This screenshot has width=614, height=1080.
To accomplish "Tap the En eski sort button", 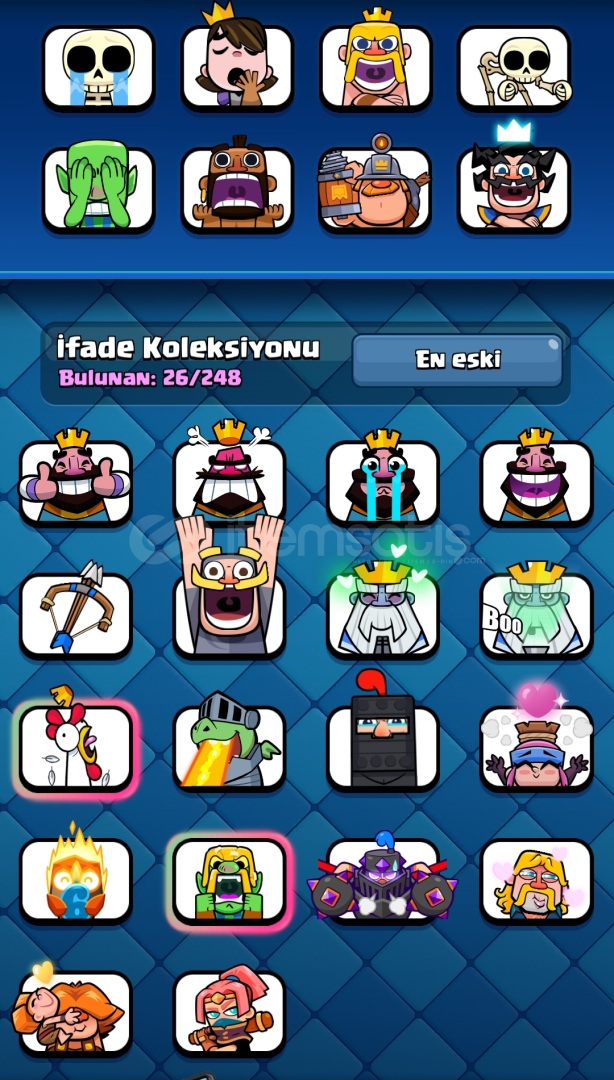I will point(458,360).
